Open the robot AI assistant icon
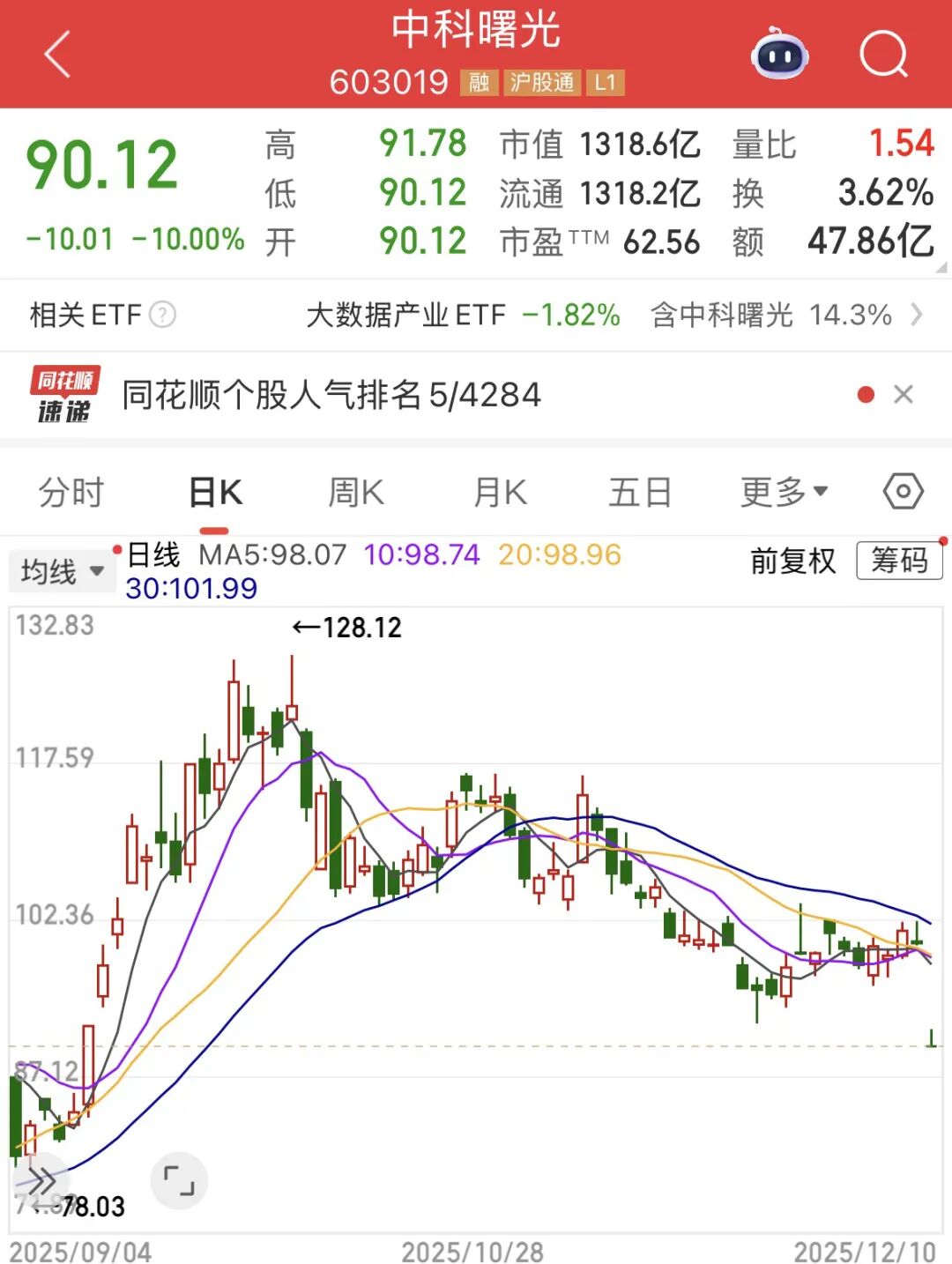The height and width of the screenshot is (1264, 952). coord(779,55)
